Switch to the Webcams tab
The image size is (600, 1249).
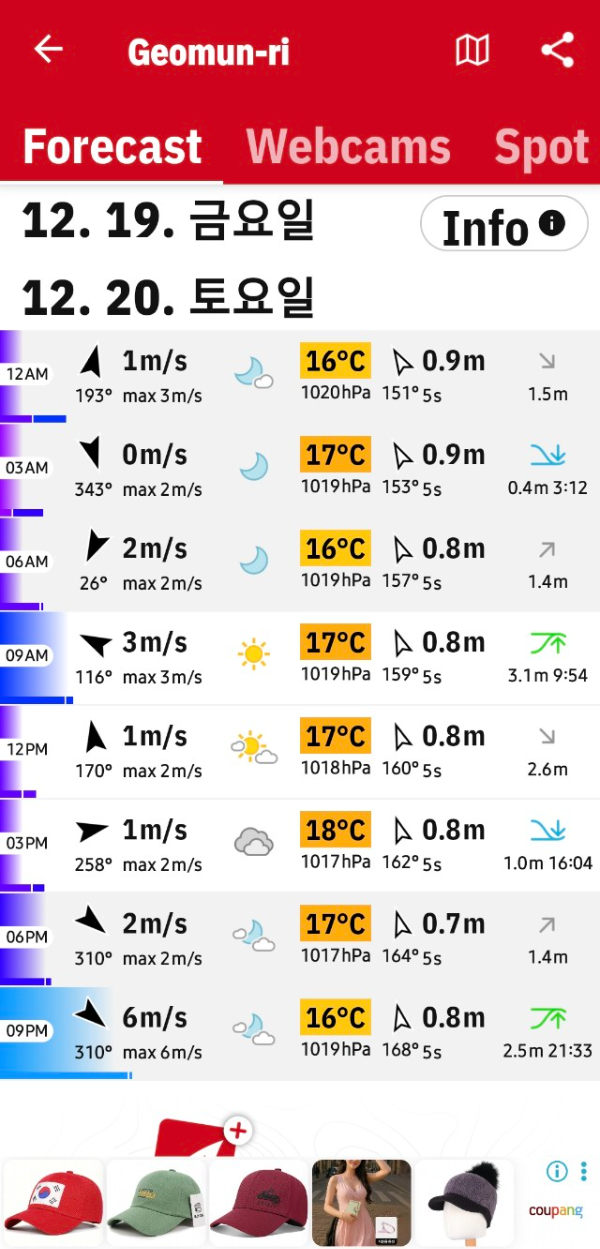(348, 148)
